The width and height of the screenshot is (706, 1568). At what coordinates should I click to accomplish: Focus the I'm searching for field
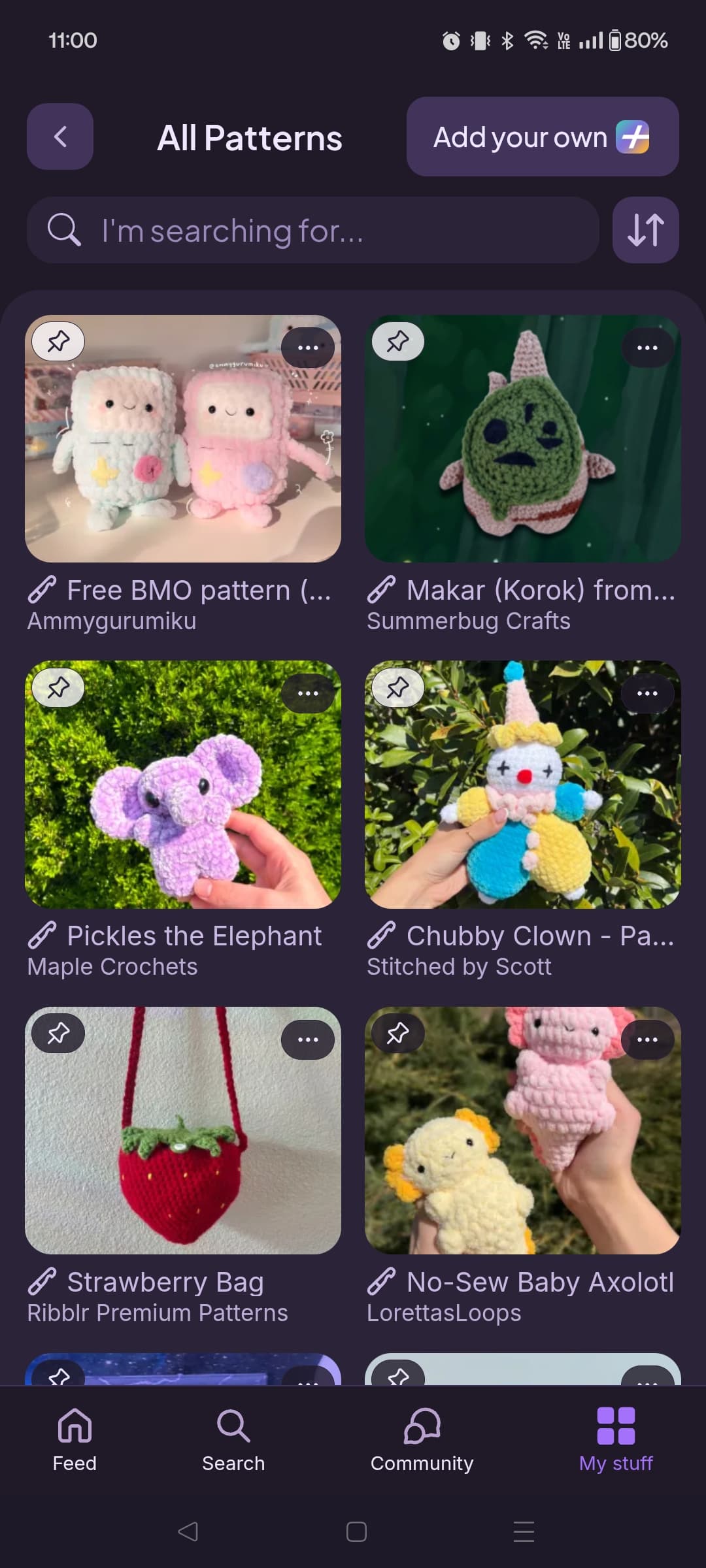click(x=313, y=230)
